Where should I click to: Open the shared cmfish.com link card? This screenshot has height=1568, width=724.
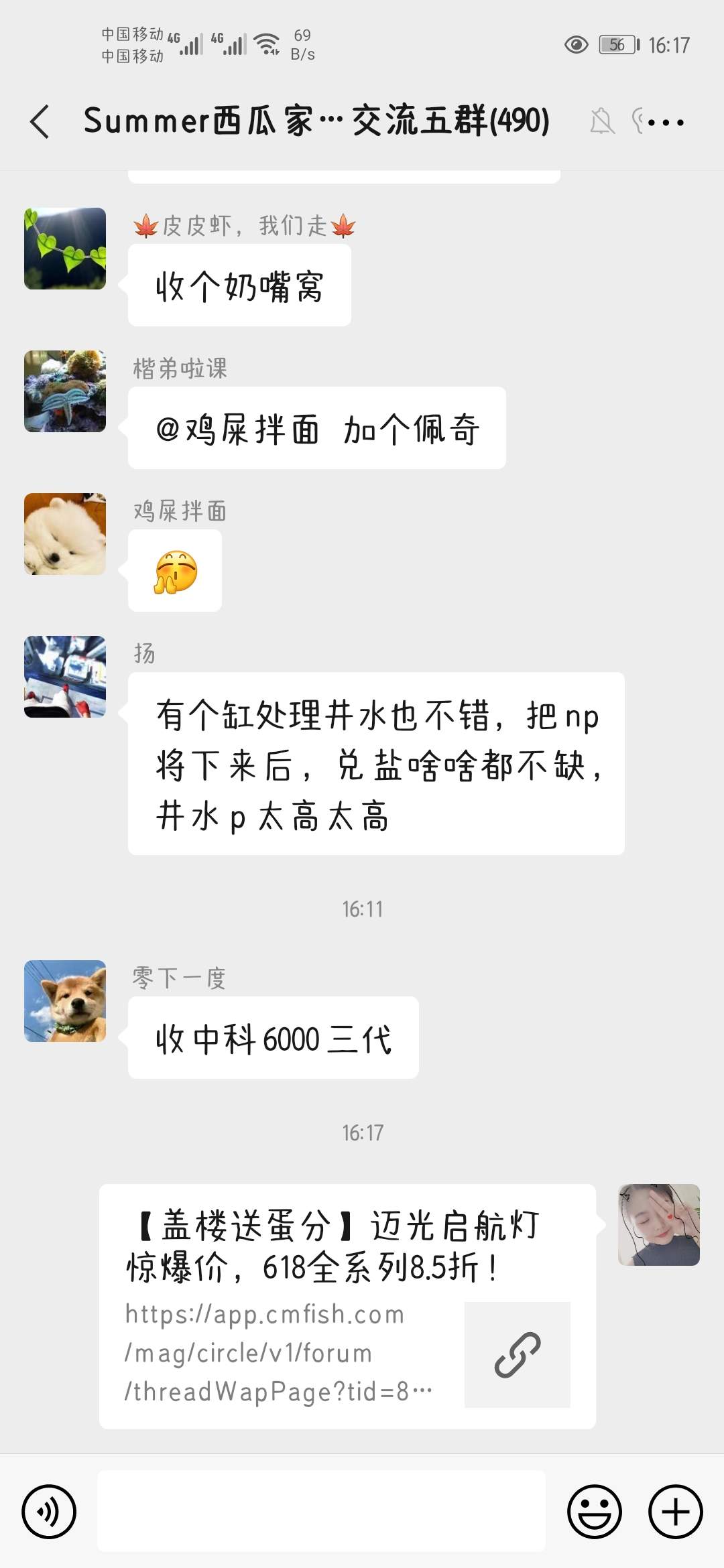(347, 1307)
